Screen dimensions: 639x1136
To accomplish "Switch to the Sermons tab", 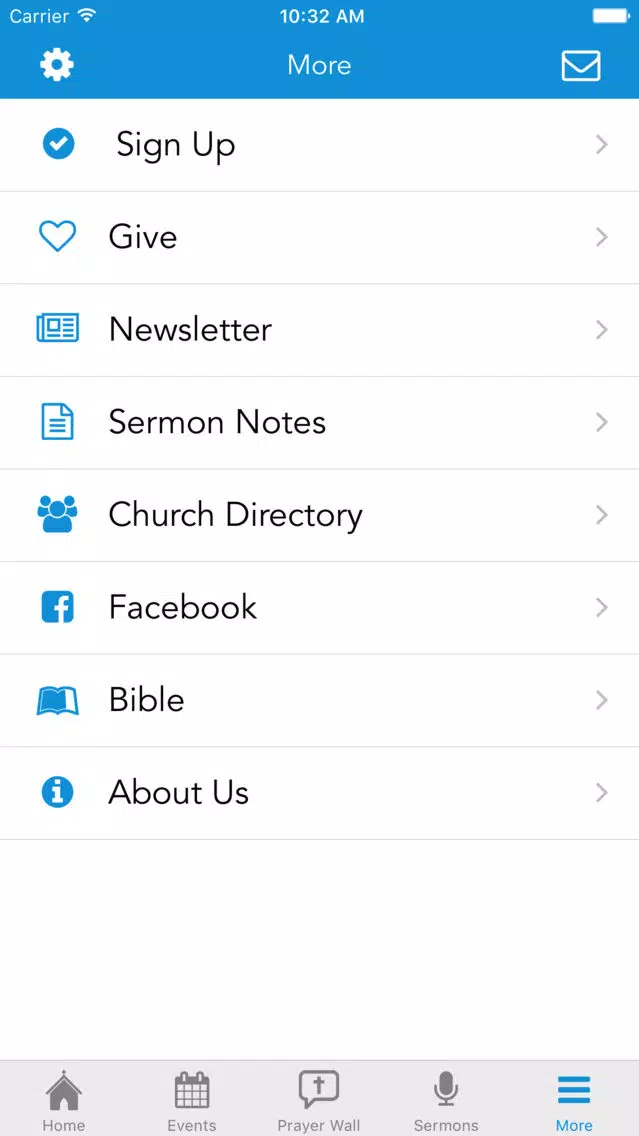I will coord(446,1100).
